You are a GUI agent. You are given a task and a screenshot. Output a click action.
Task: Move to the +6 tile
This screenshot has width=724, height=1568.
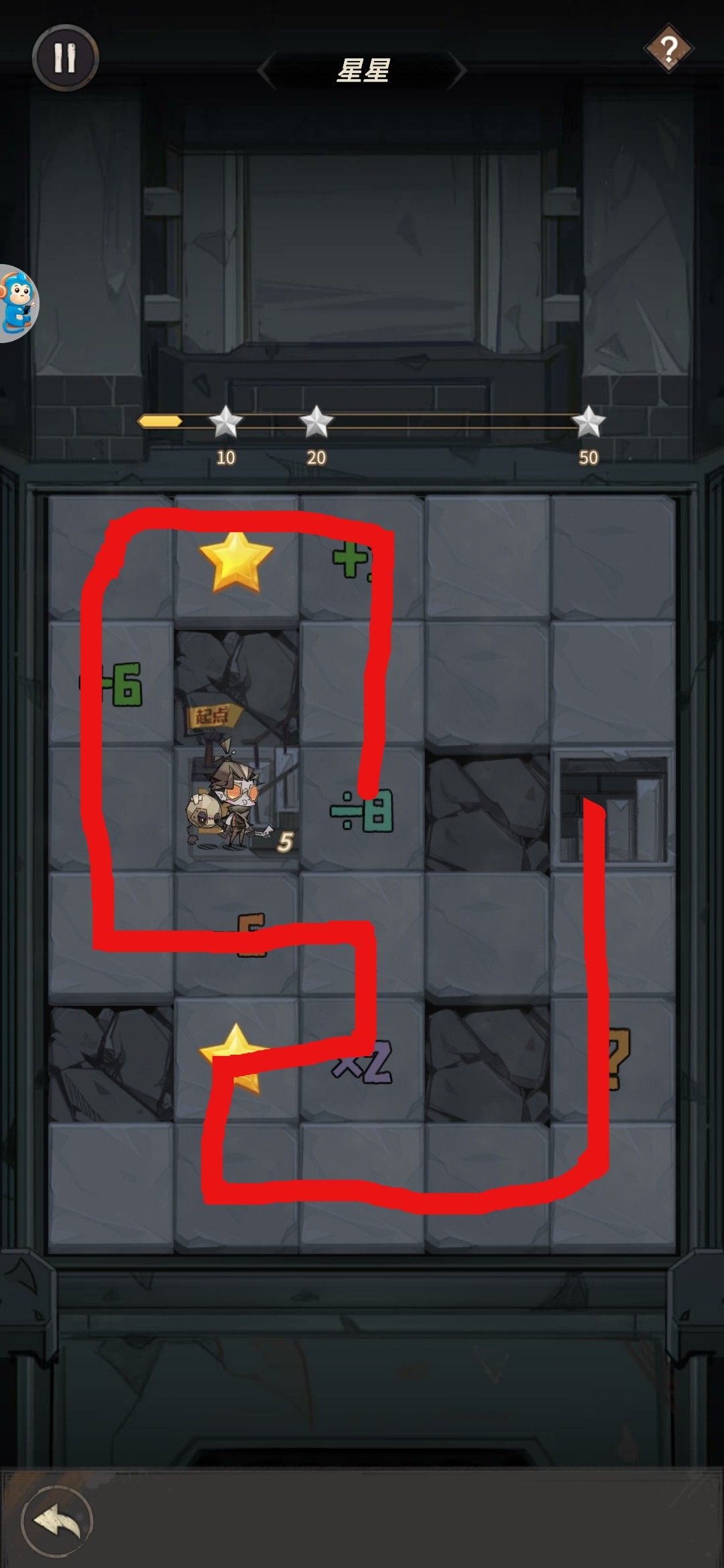pos(112,683)
